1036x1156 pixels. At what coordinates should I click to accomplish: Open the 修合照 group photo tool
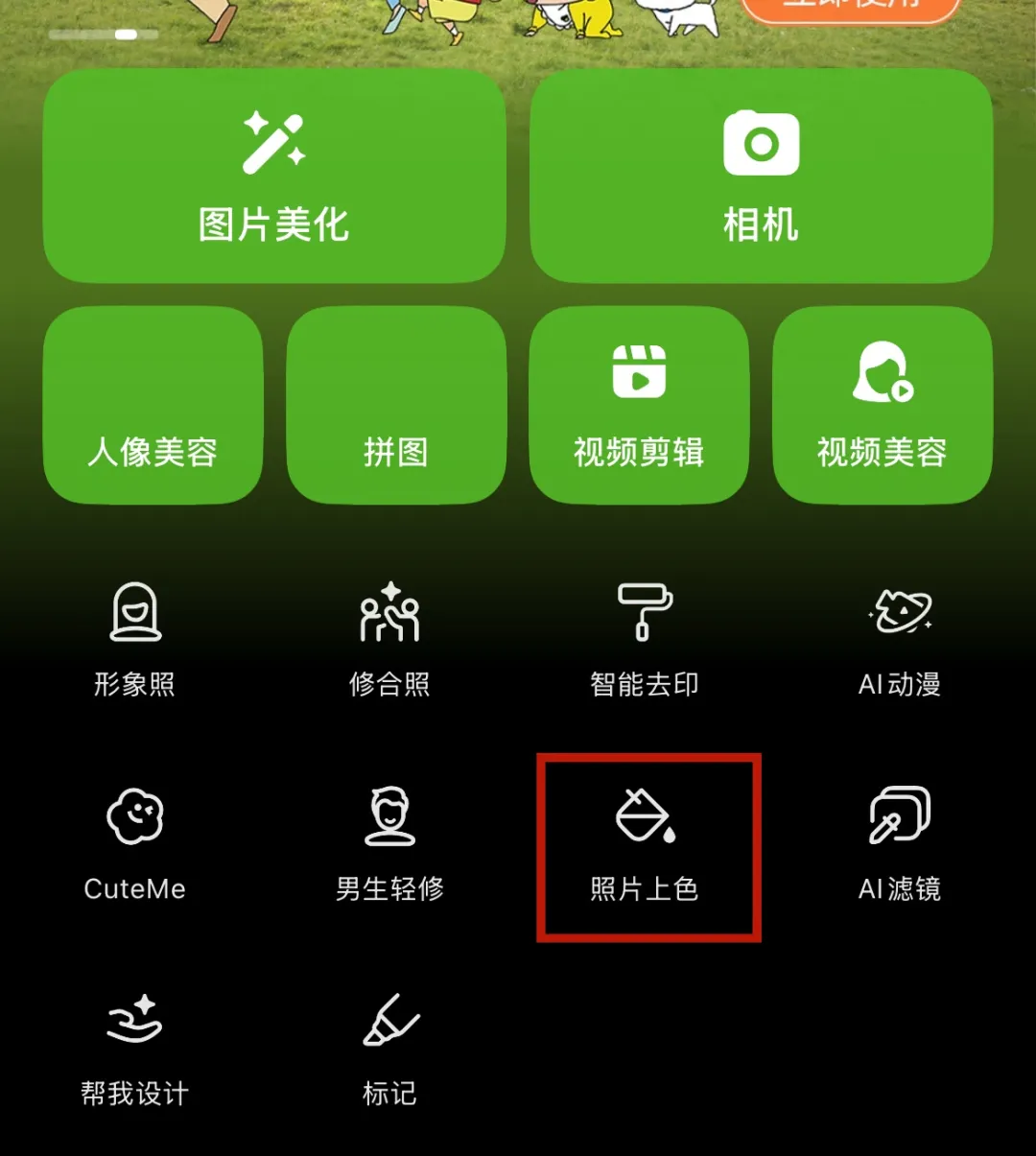(389, 638)
